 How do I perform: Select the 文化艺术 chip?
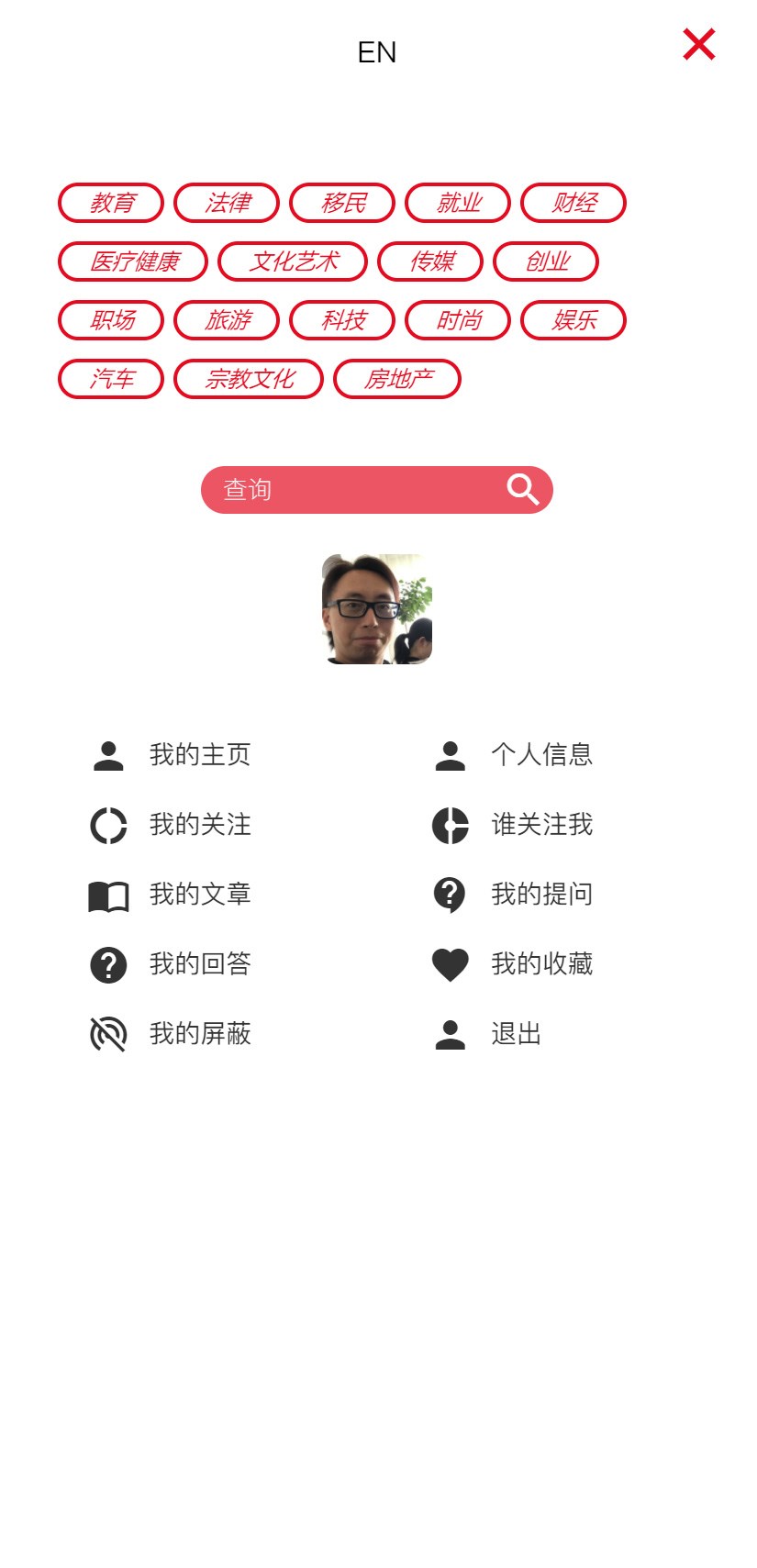pos(293,261)
